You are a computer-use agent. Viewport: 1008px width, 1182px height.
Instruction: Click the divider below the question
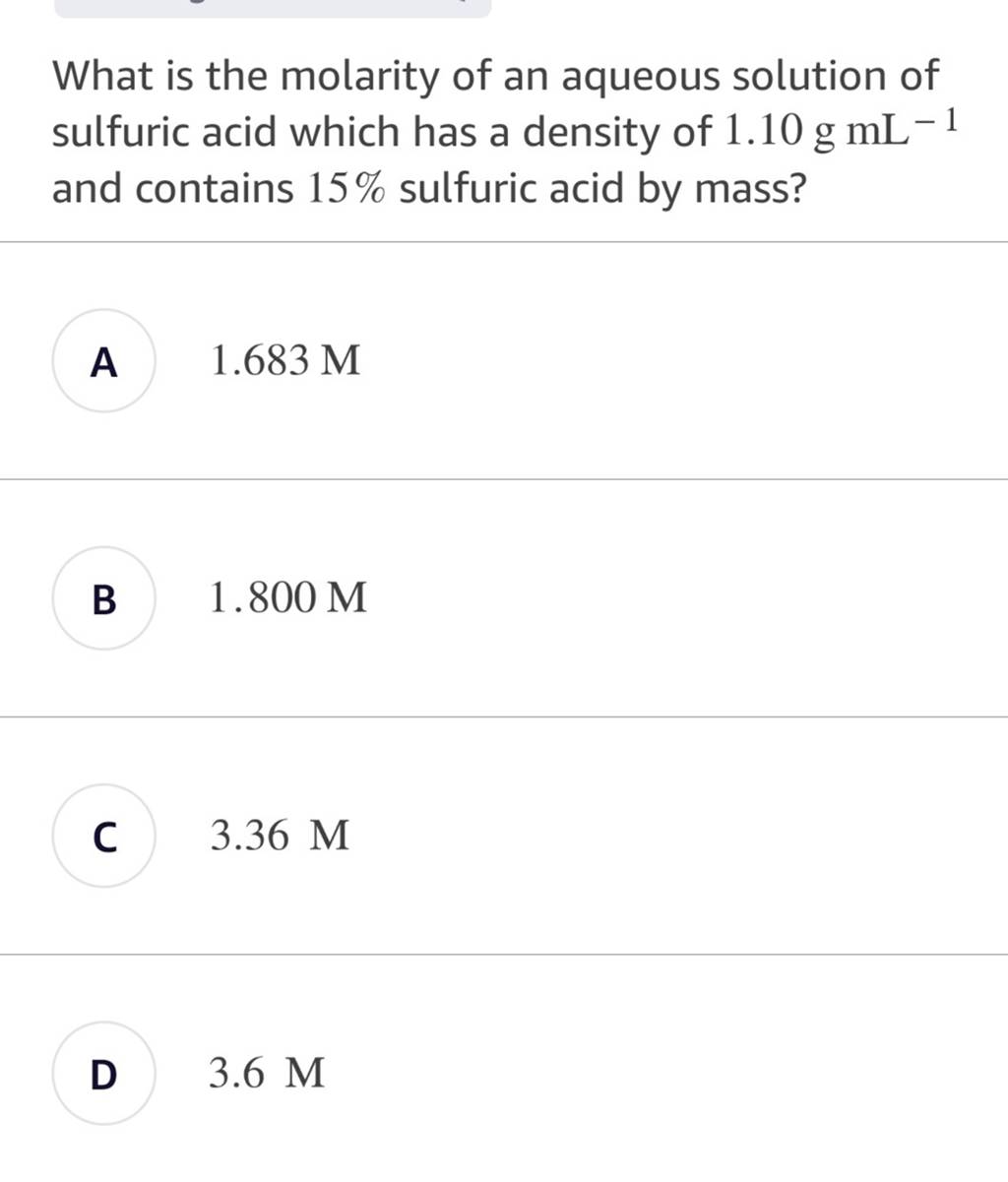(x=504, y=236)
